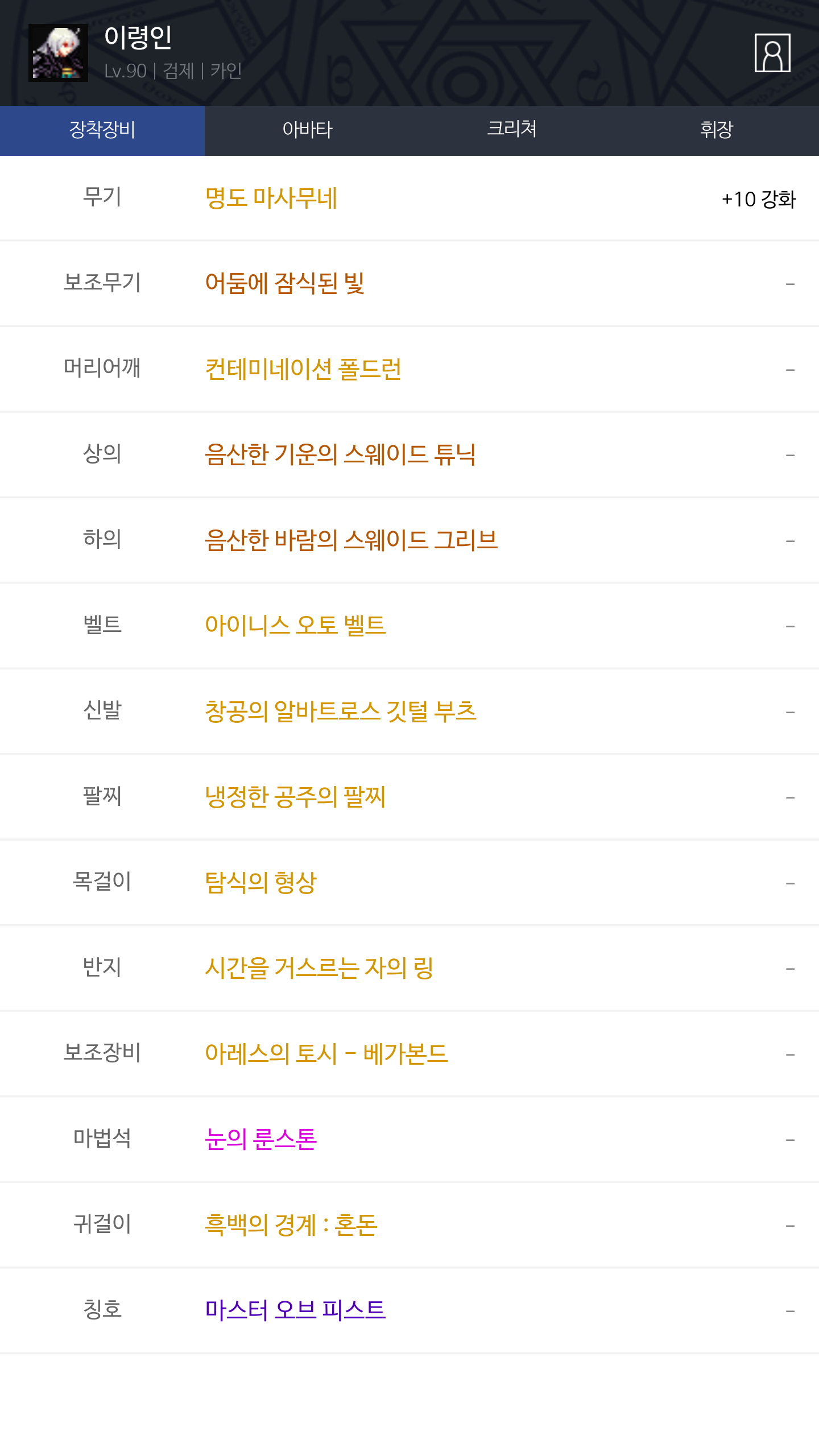
Task: Open 음산한 기운의 스웨이드 튜닉
Action: pos(340,454)
